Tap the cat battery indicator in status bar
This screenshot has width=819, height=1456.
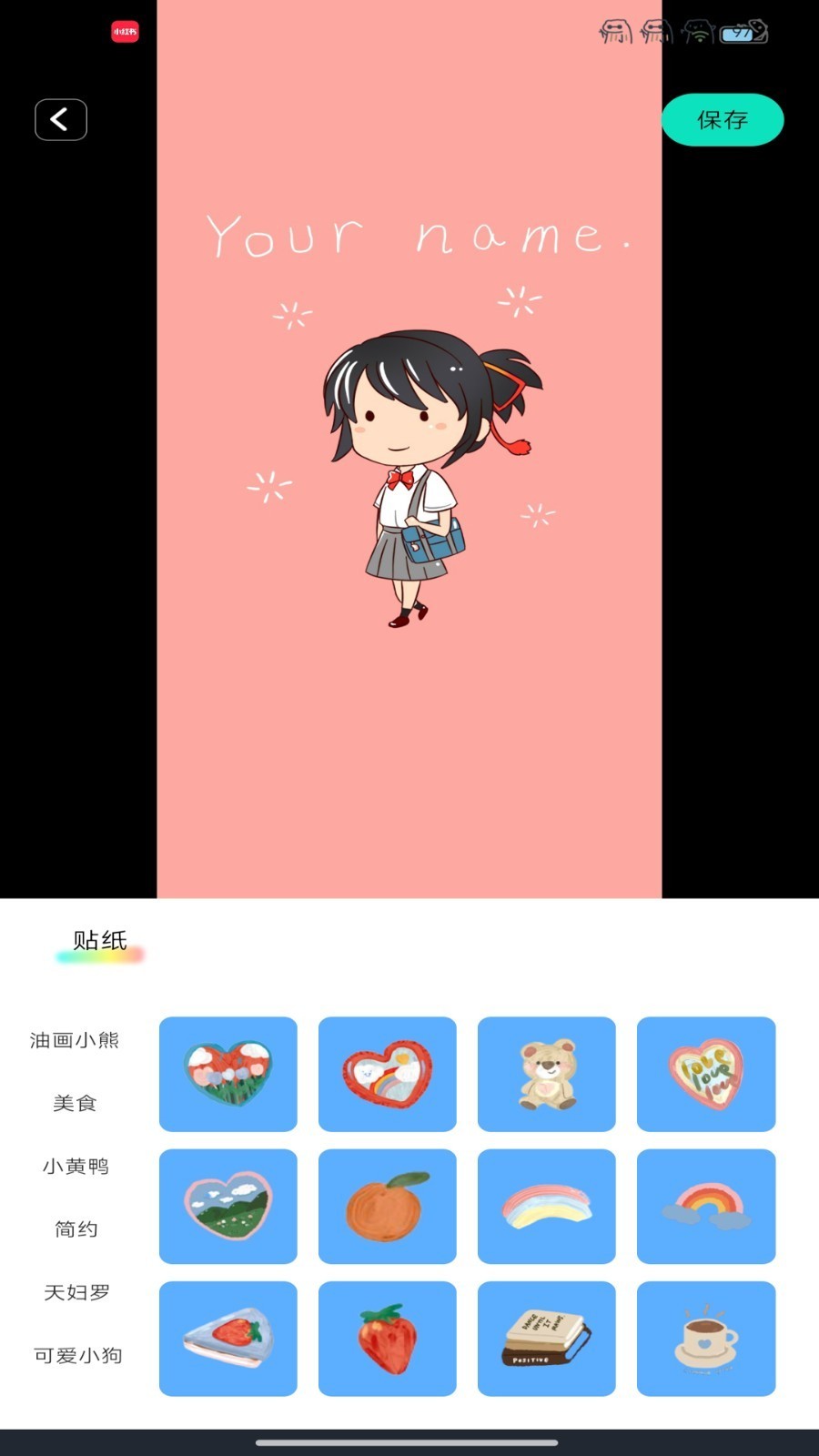pos(737,33)
